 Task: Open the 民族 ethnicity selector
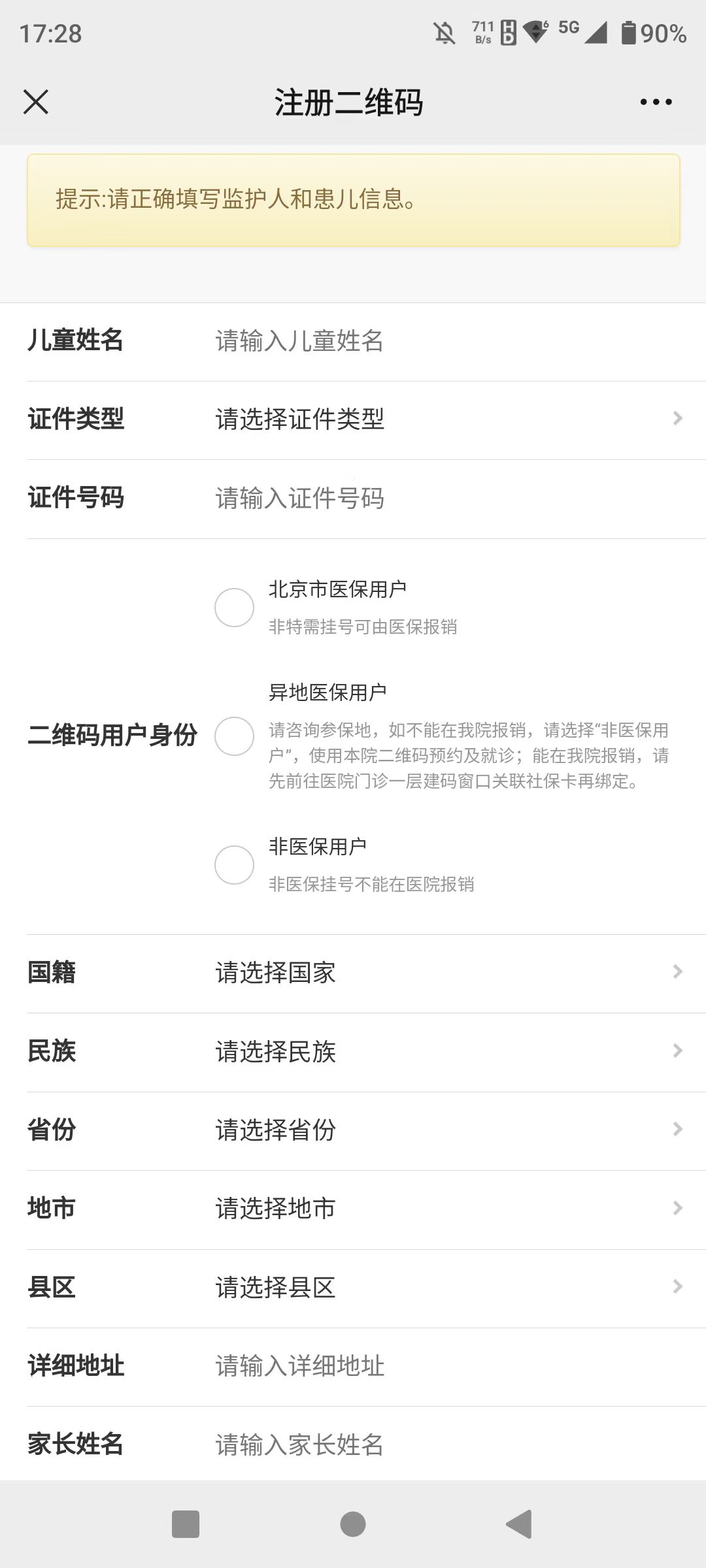click(677, 1052)
